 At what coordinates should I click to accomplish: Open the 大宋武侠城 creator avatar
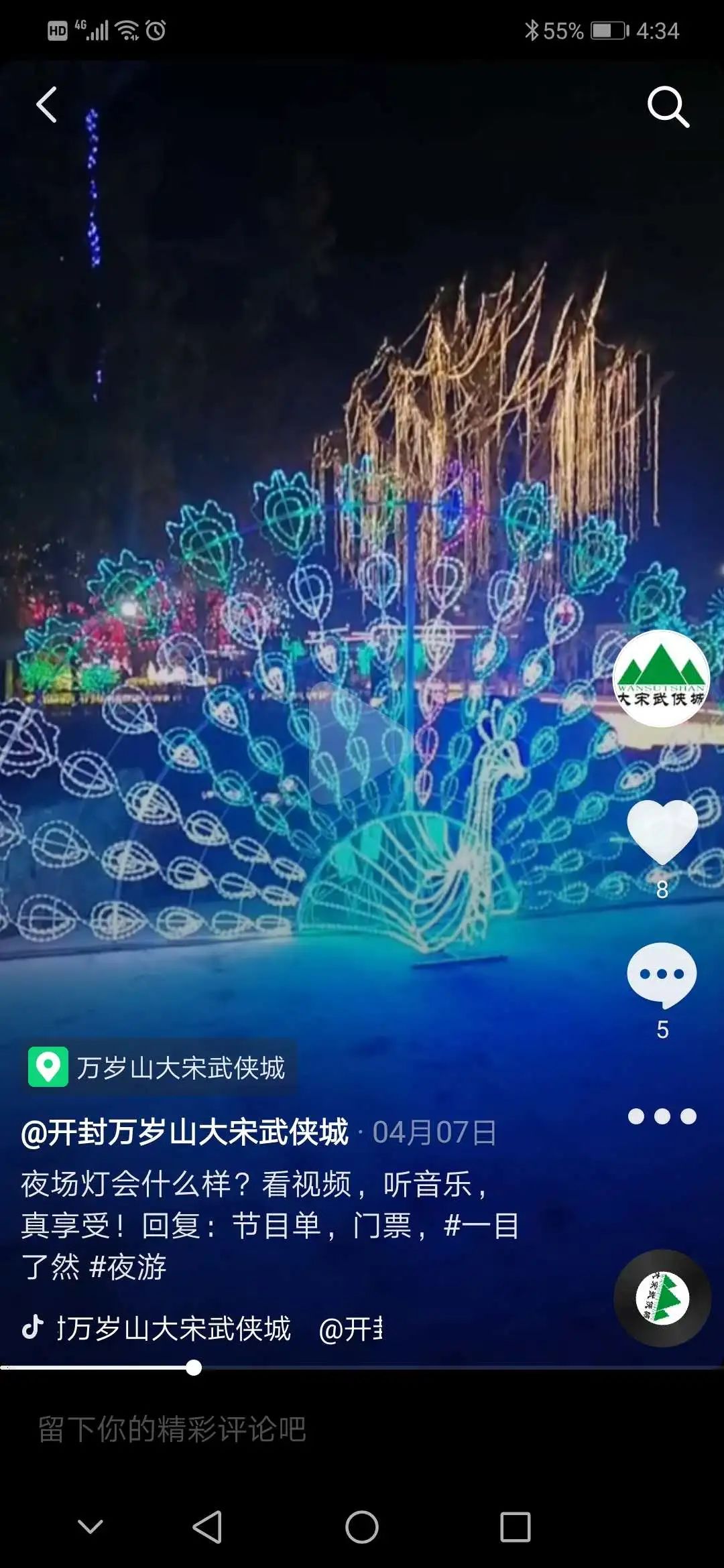(661, 679)
